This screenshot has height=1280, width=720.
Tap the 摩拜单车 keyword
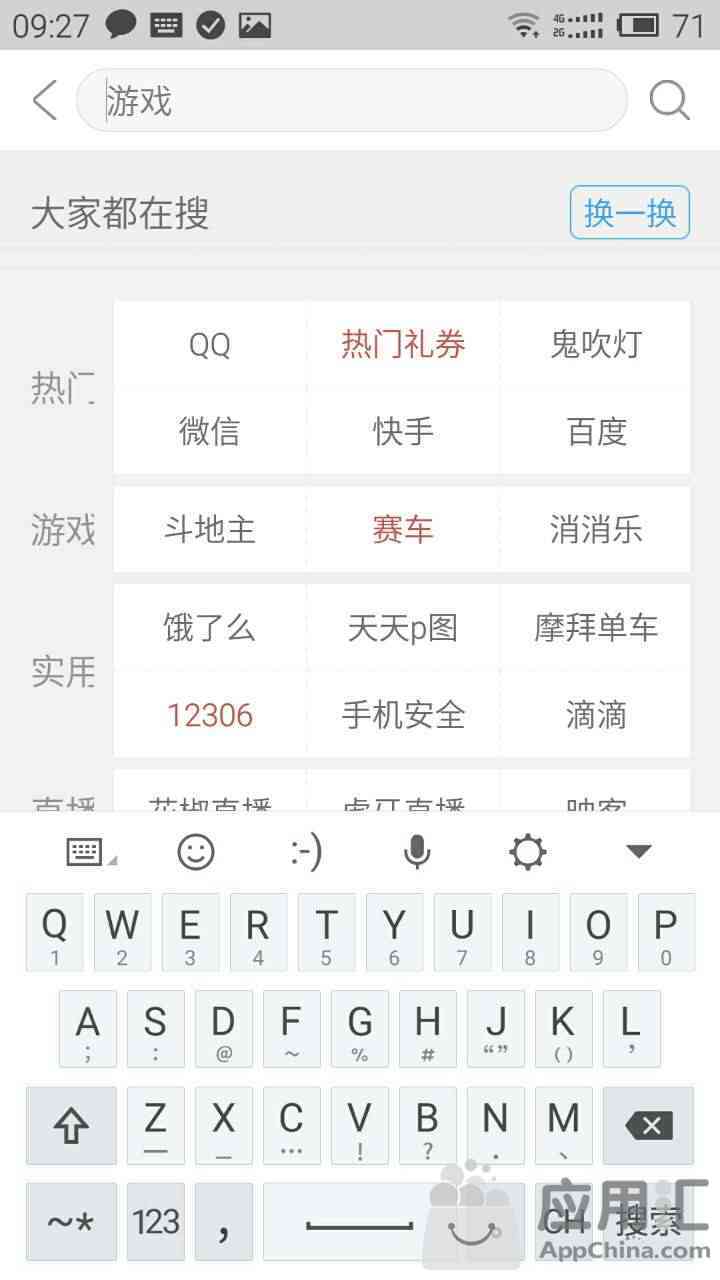pyautogui.click(x=596, y=628)
